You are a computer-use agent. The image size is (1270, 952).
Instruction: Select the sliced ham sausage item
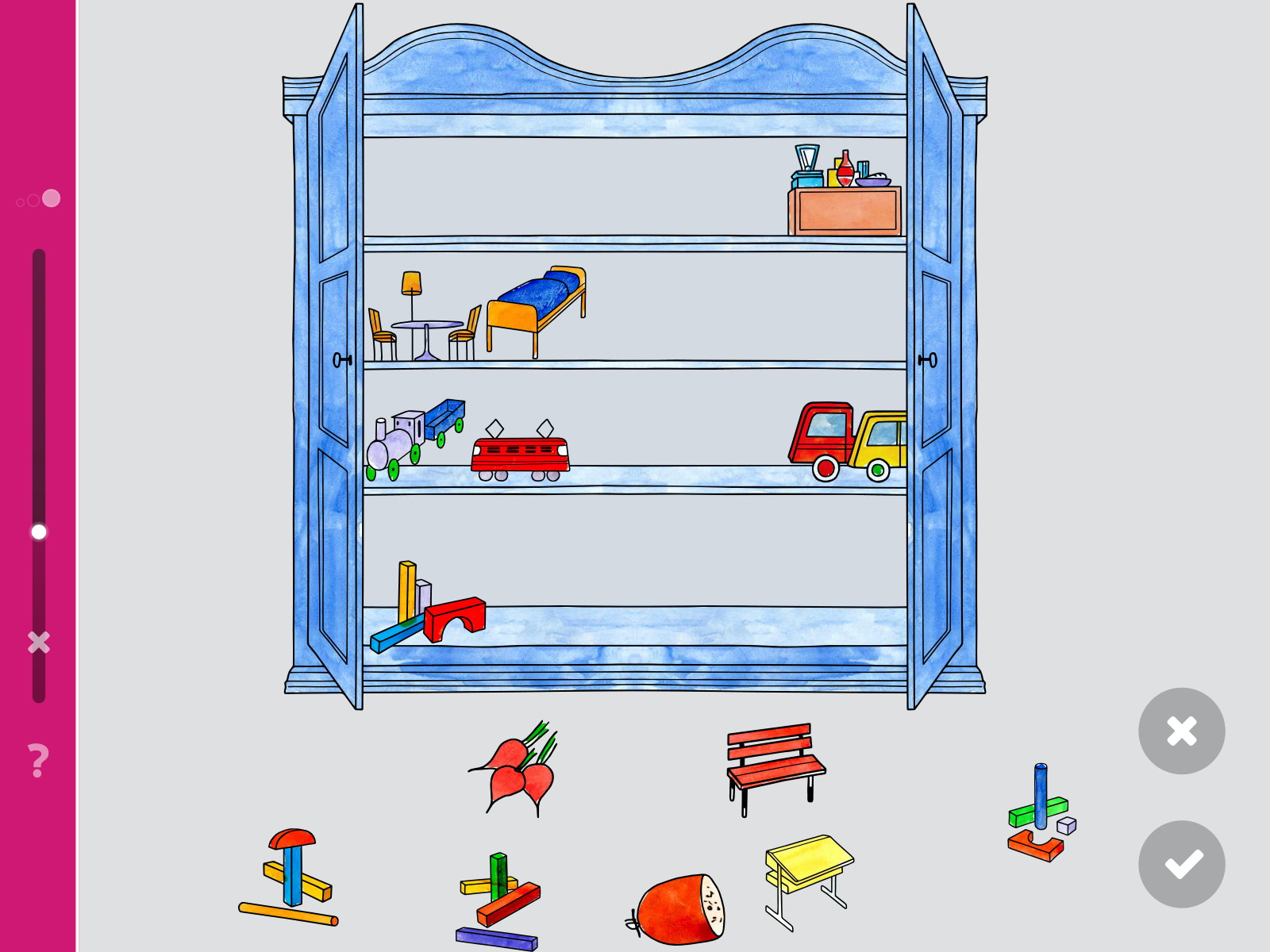tap(681, 910)
